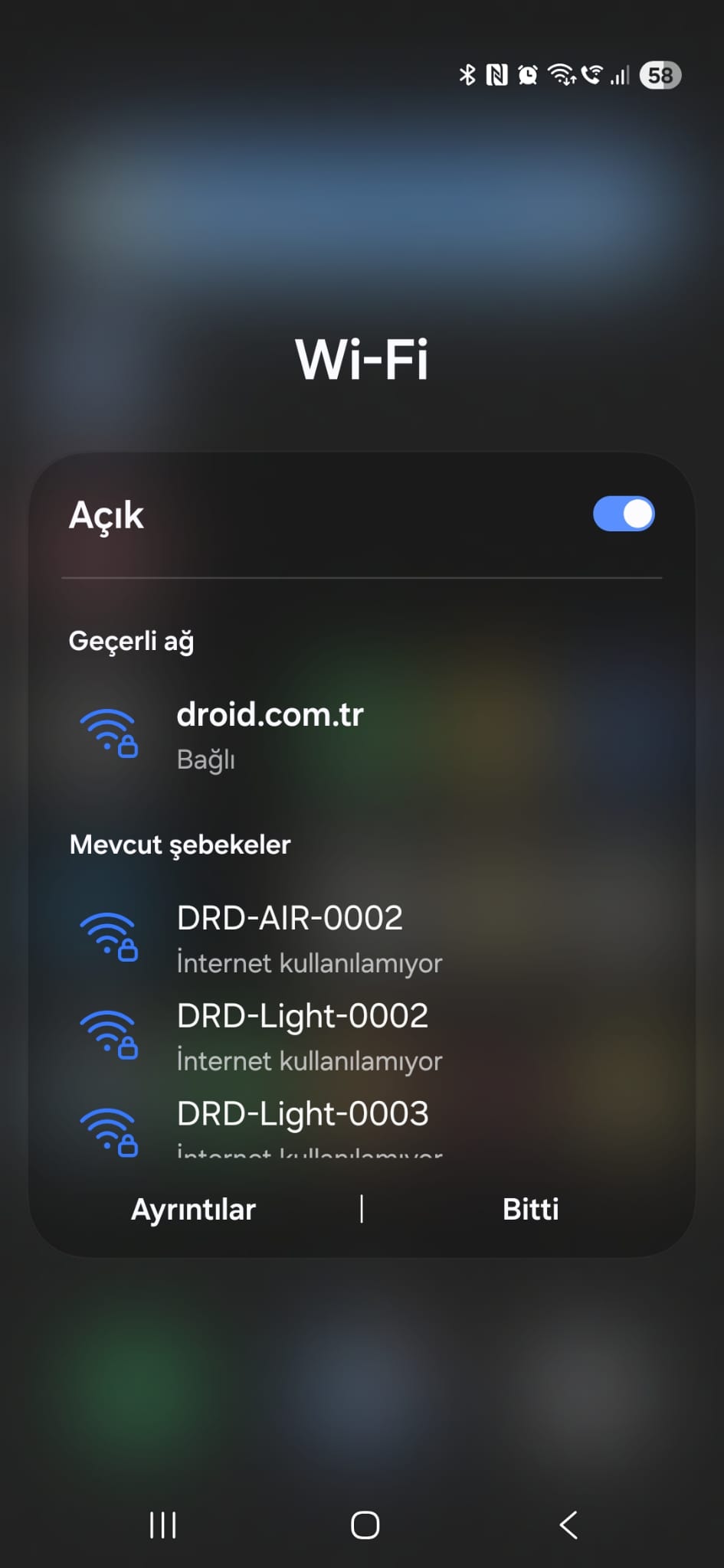Tap the Wi-Fi icon next to droid.com.tr
This screenshot has width=724, height=1568.
107,731
